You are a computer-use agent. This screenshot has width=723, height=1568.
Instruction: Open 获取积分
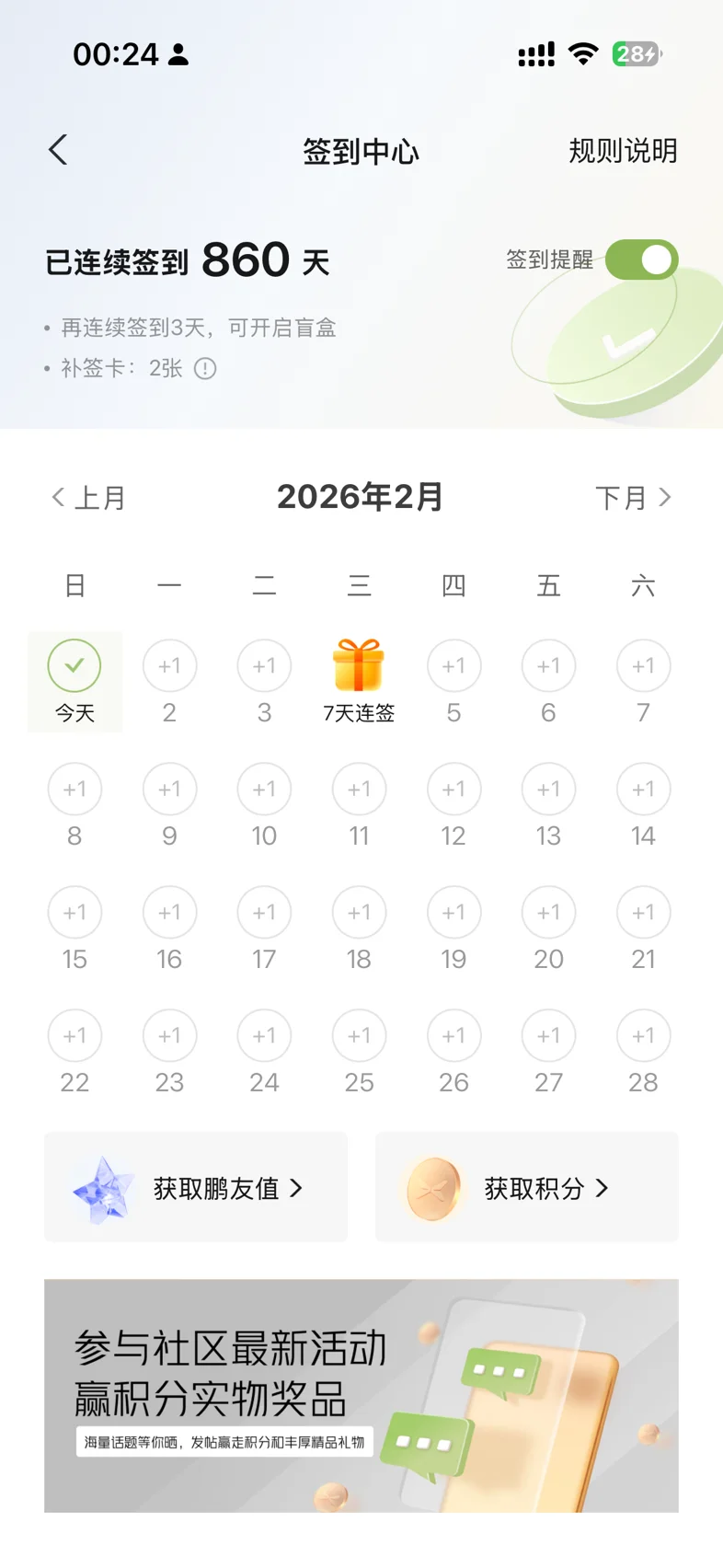(x=526, y=1188)
